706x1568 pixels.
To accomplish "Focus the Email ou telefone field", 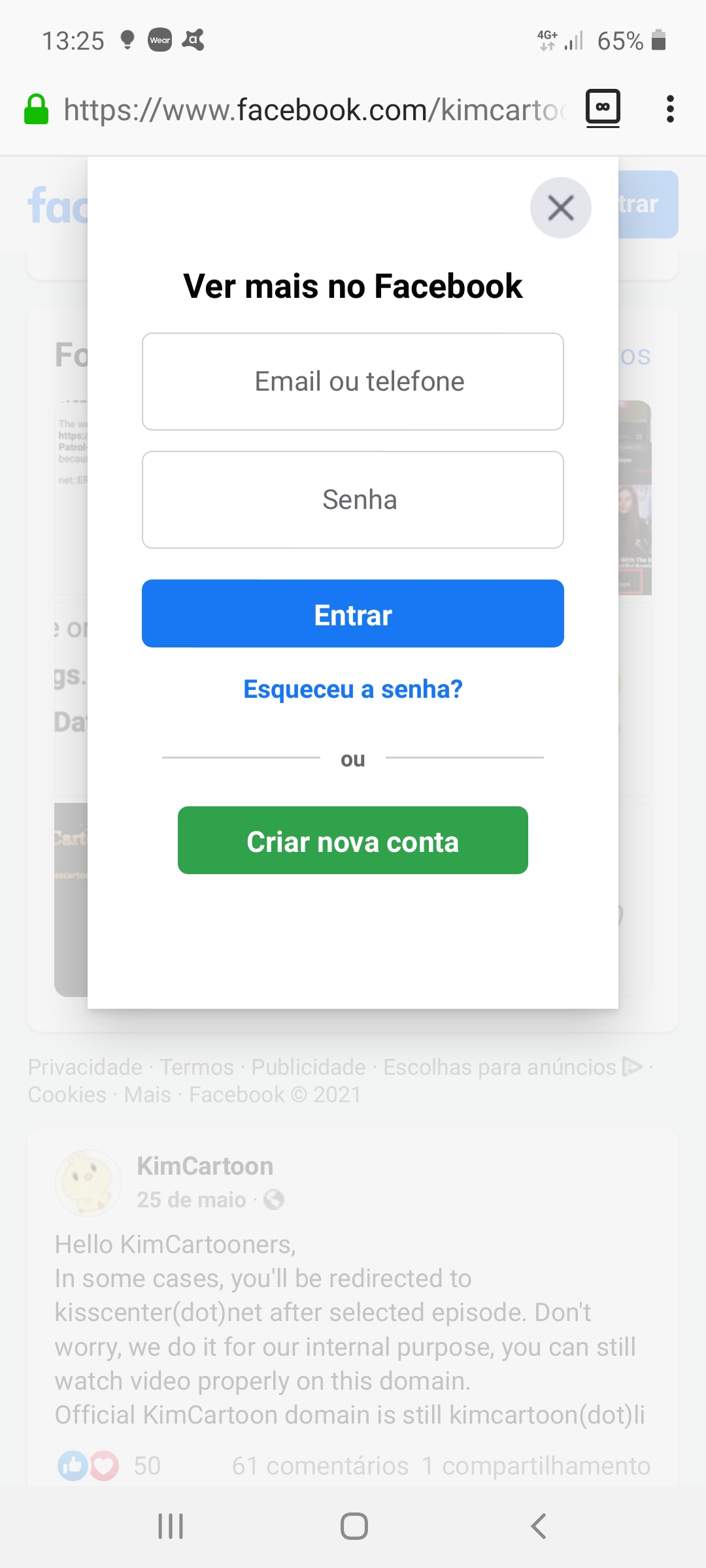I will [x=352, y=381].
